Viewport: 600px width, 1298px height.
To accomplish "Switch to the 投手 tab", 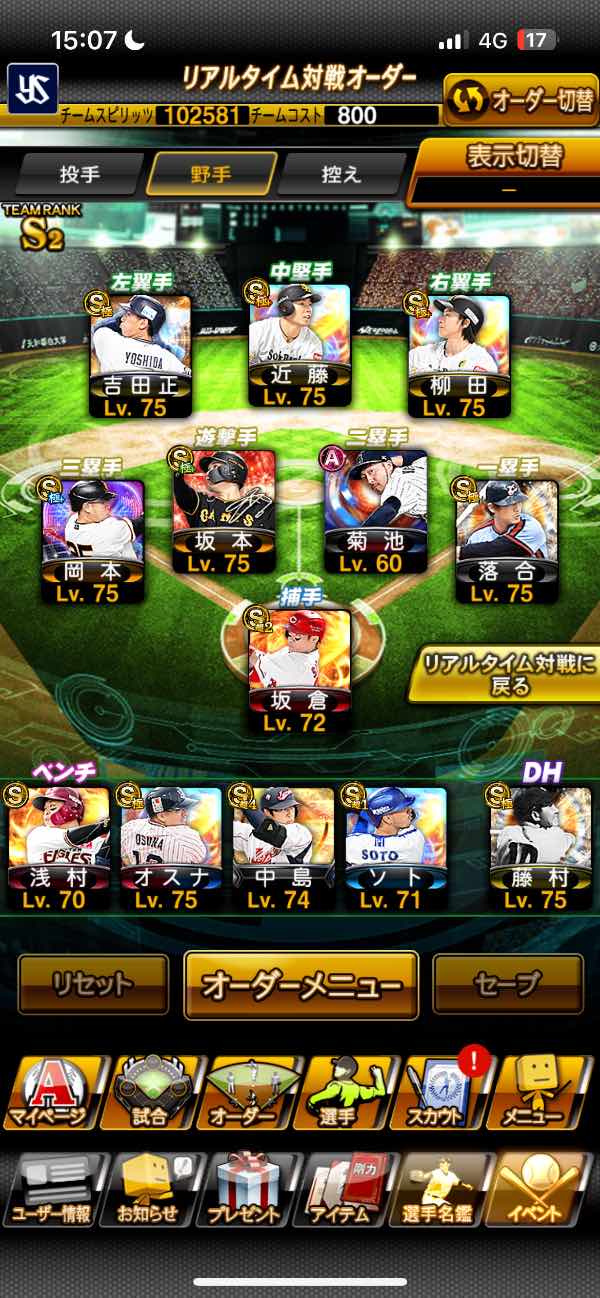I will (80, 174).
